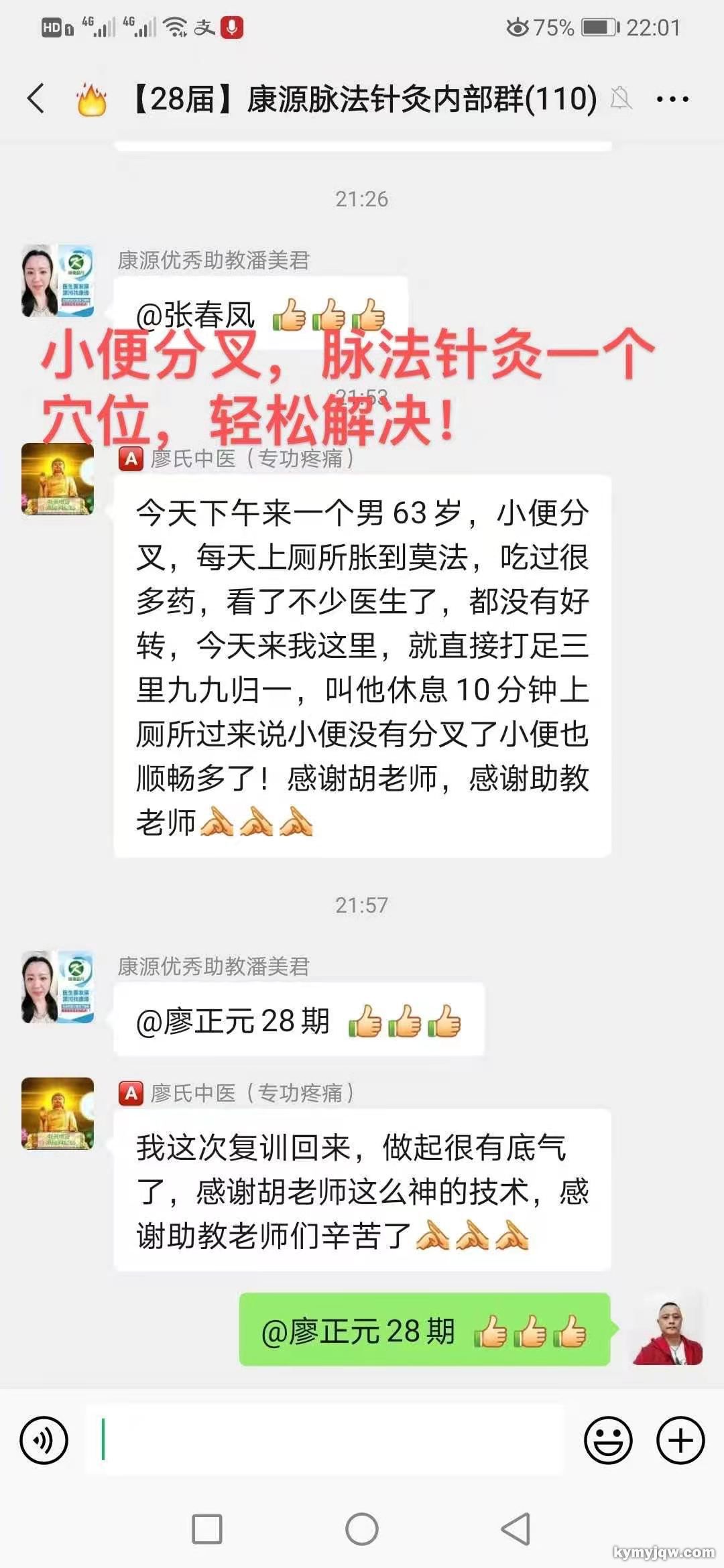Focus the message text field
The height and width of the screenshot is (1568, 724).
click(x=325, y=1439)
